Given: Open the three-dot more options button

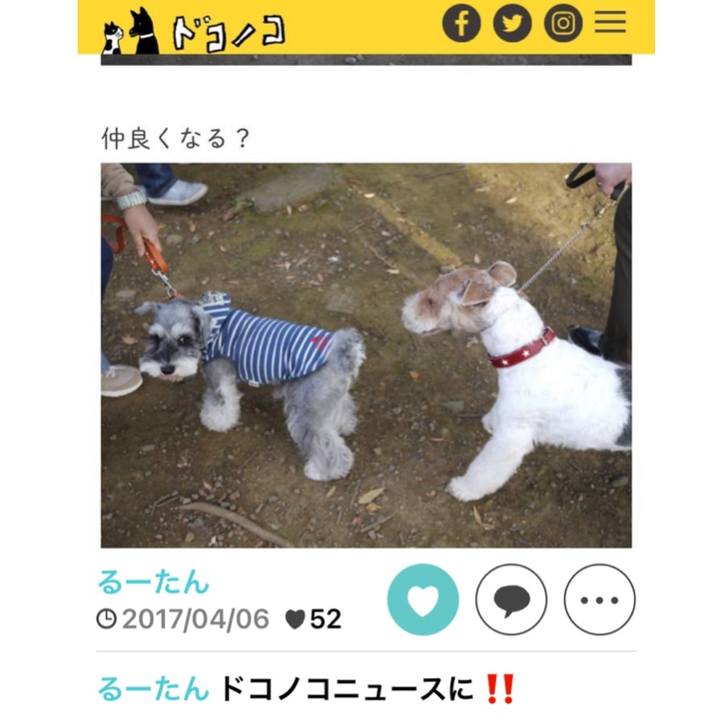Looking at the screenshot, I should tap(599, 600).
